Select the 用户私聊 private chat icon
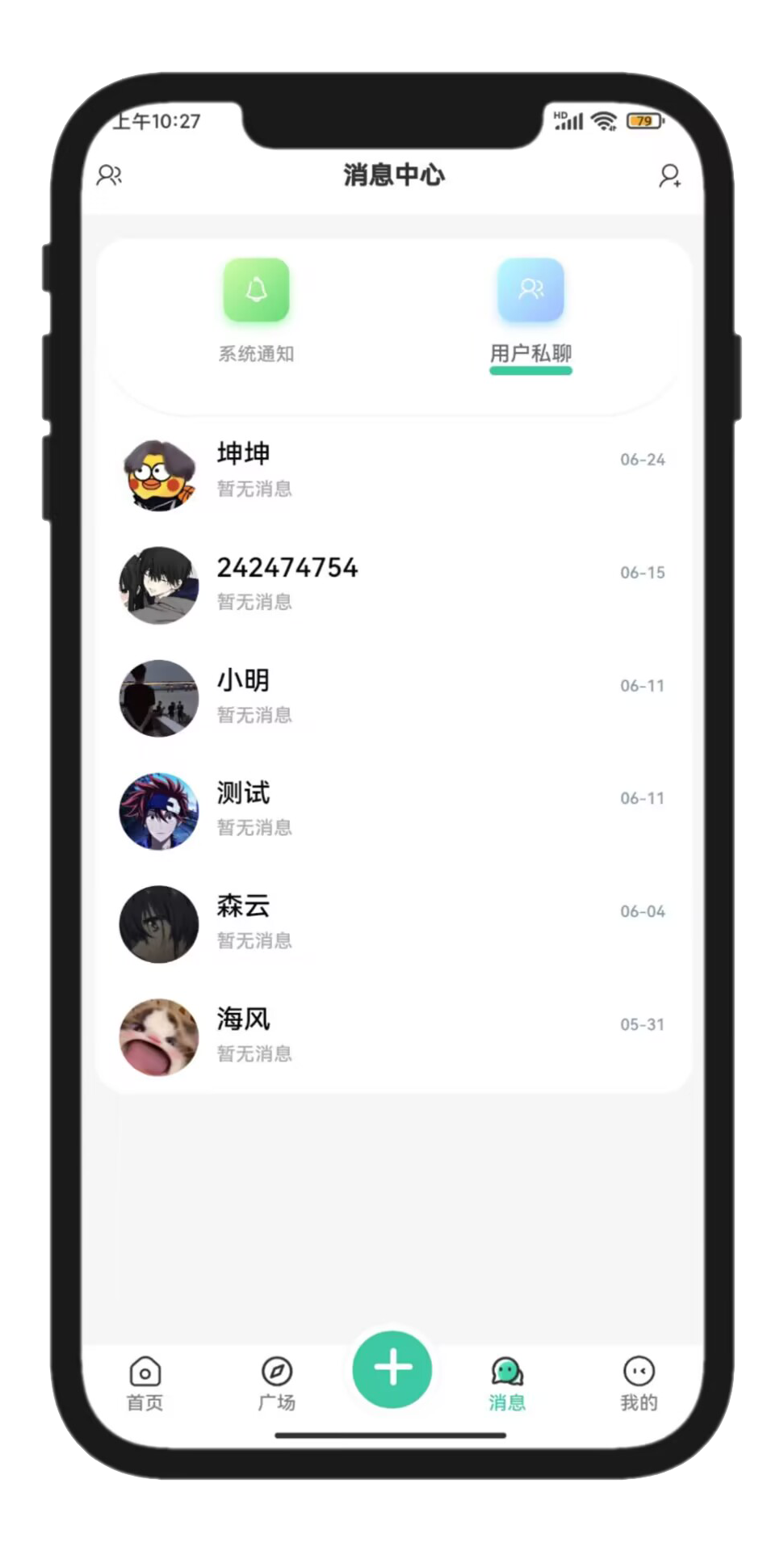784x1551 pixels. 530,289
